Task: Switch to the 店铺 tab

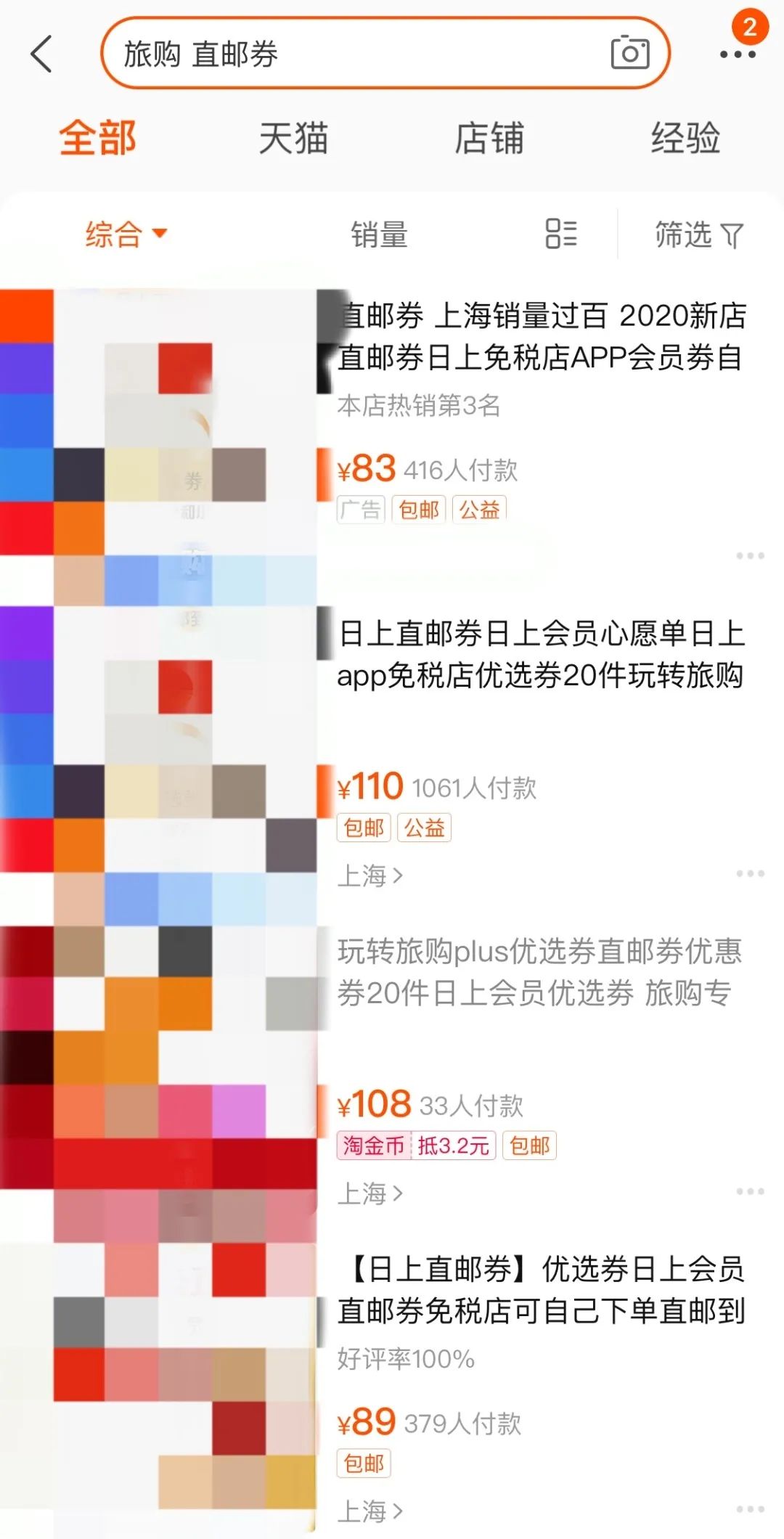Action: coord(489,138)
